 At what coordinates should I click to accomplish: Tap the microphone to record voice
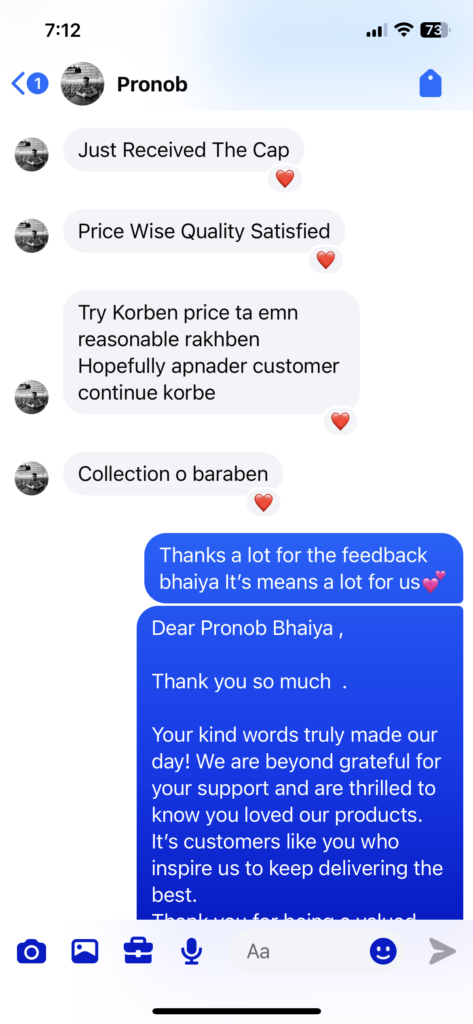(191, 951)
